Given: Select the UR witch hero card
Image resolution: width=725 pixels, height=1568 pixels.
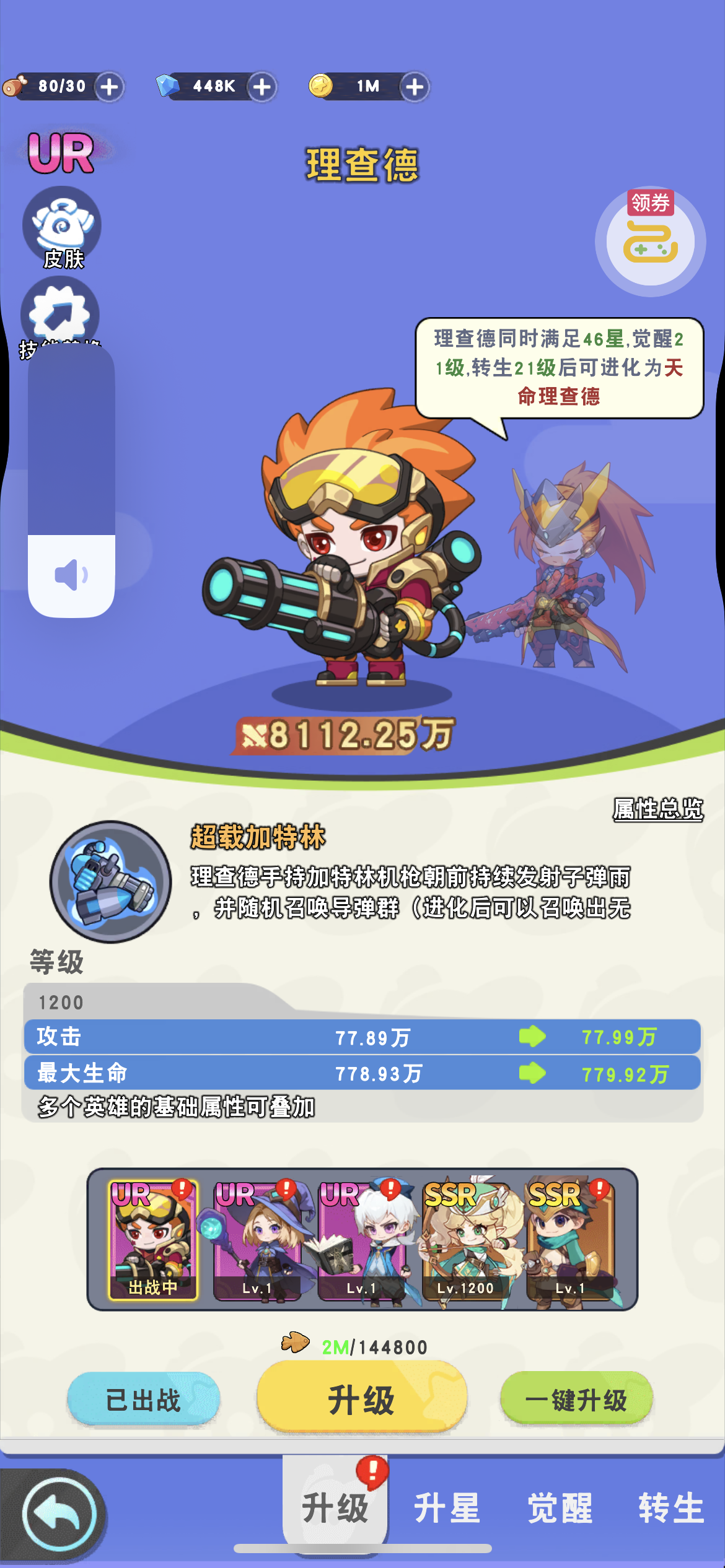Looking at the screenshot, I should click(x=257, y=1239).
